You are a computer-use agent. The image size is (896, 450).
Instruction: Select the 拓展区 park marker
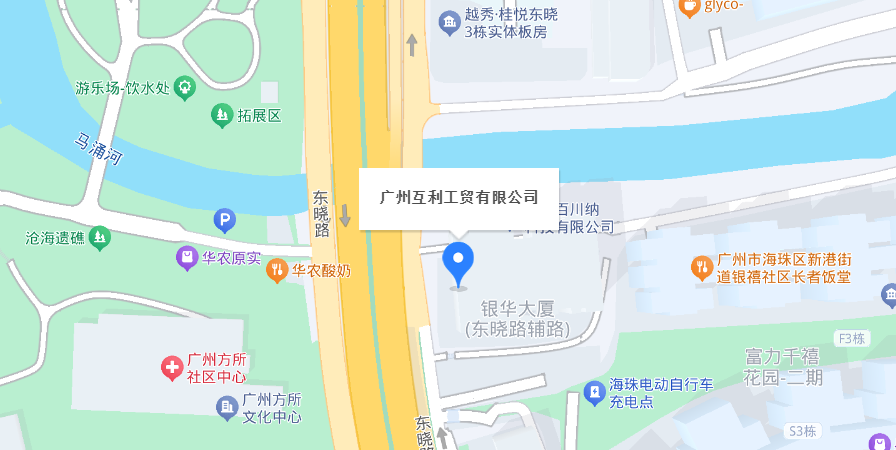tap(221, 116)
